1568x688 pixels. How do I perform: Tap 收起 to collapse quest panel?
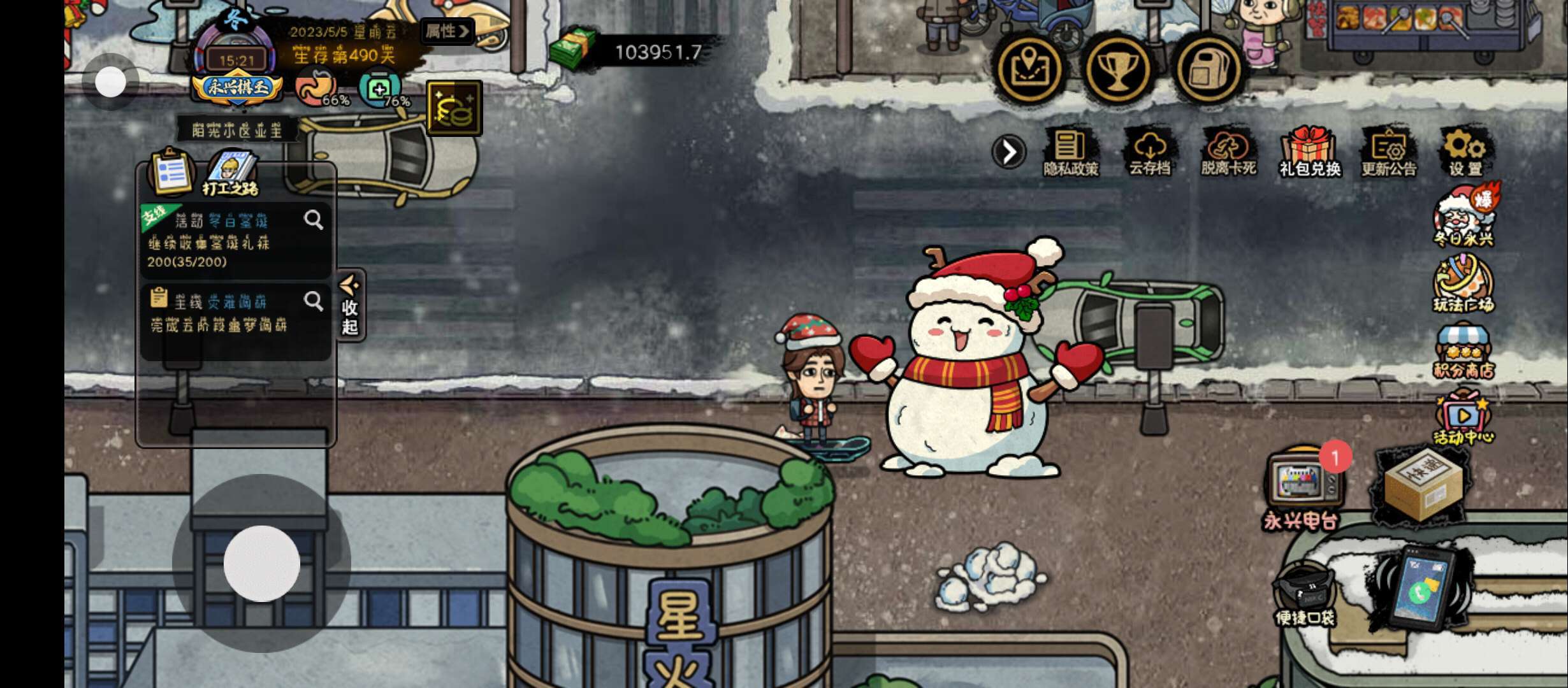click(350, 305)
